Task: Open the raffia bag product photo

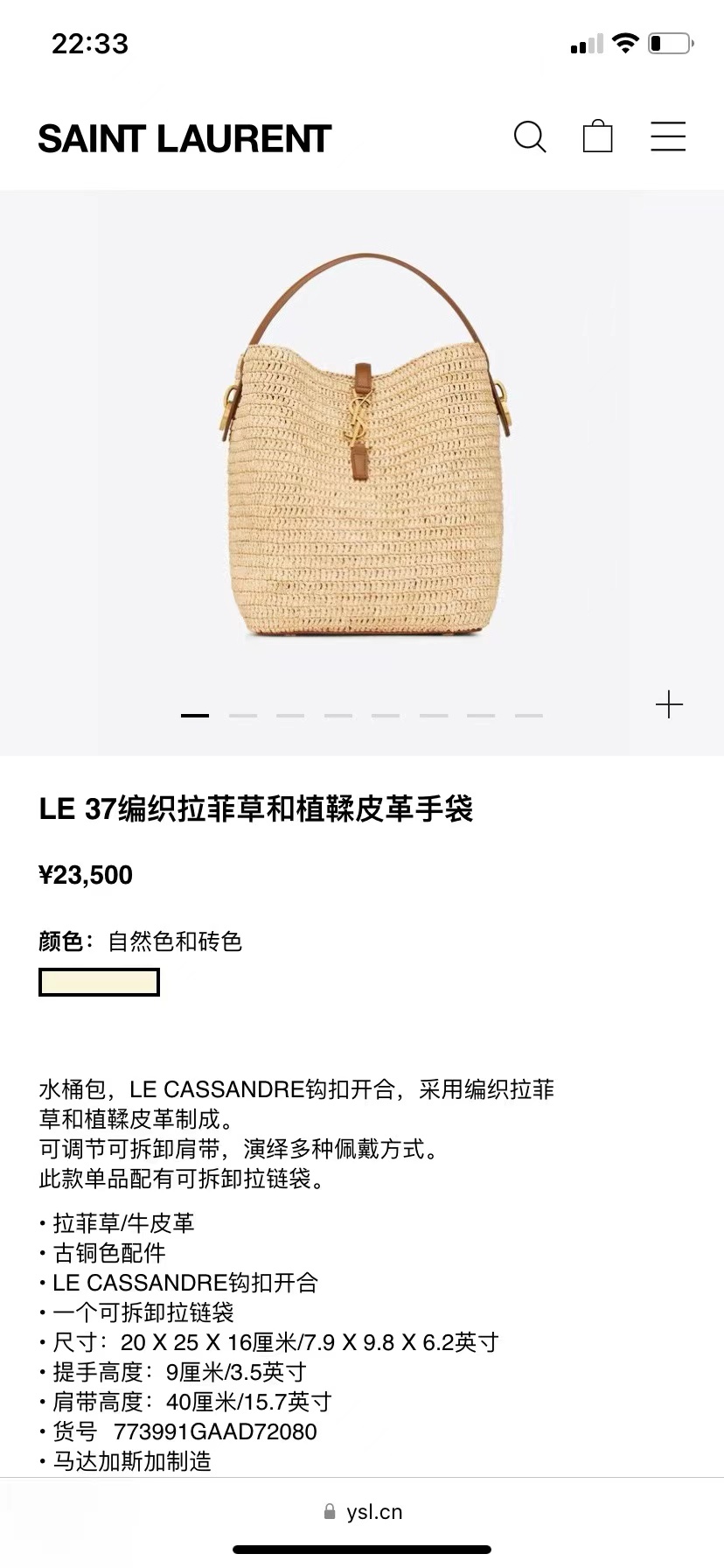Action: [363, 446]
